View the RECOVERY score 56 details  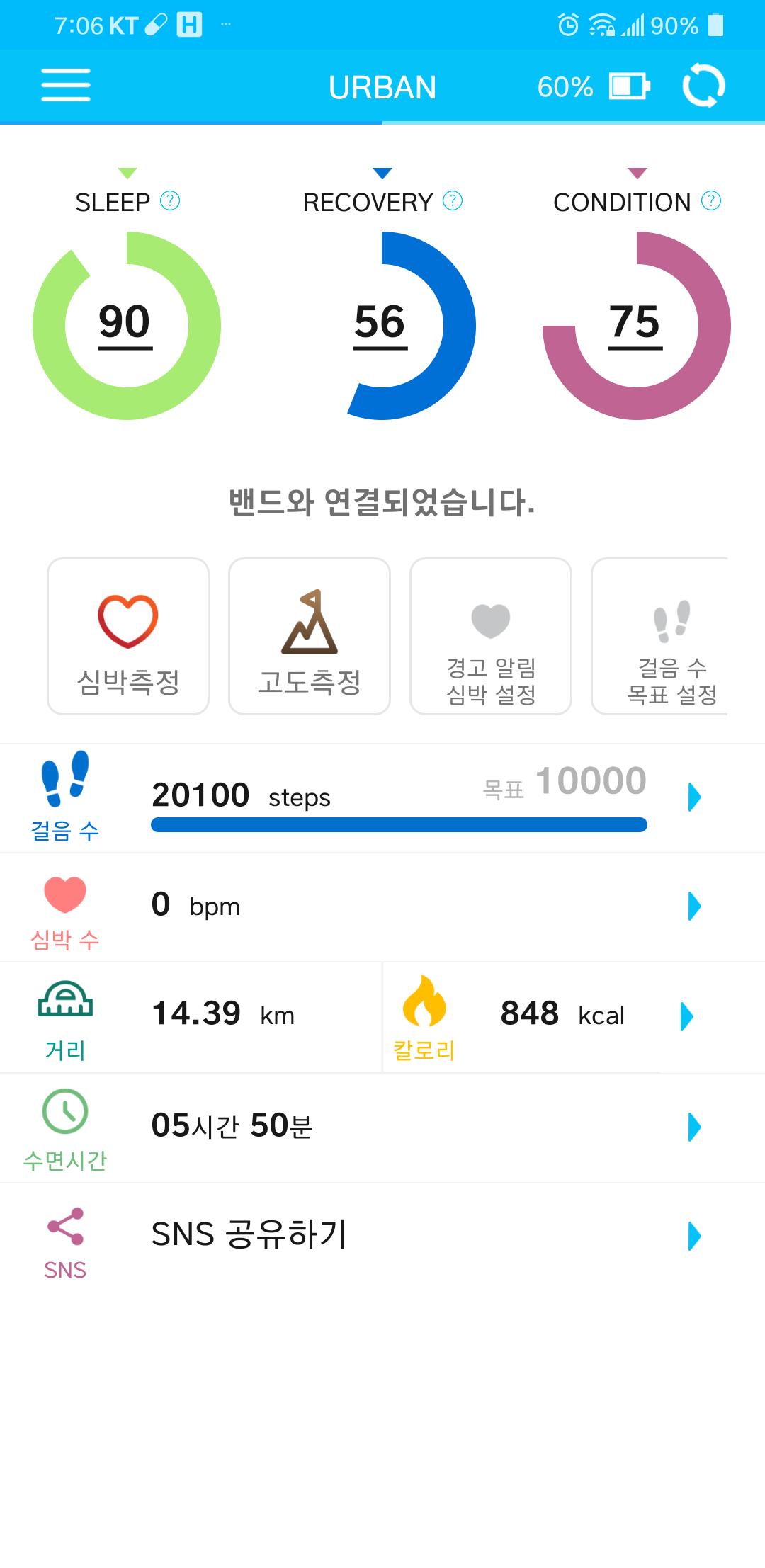coord(381,325)
